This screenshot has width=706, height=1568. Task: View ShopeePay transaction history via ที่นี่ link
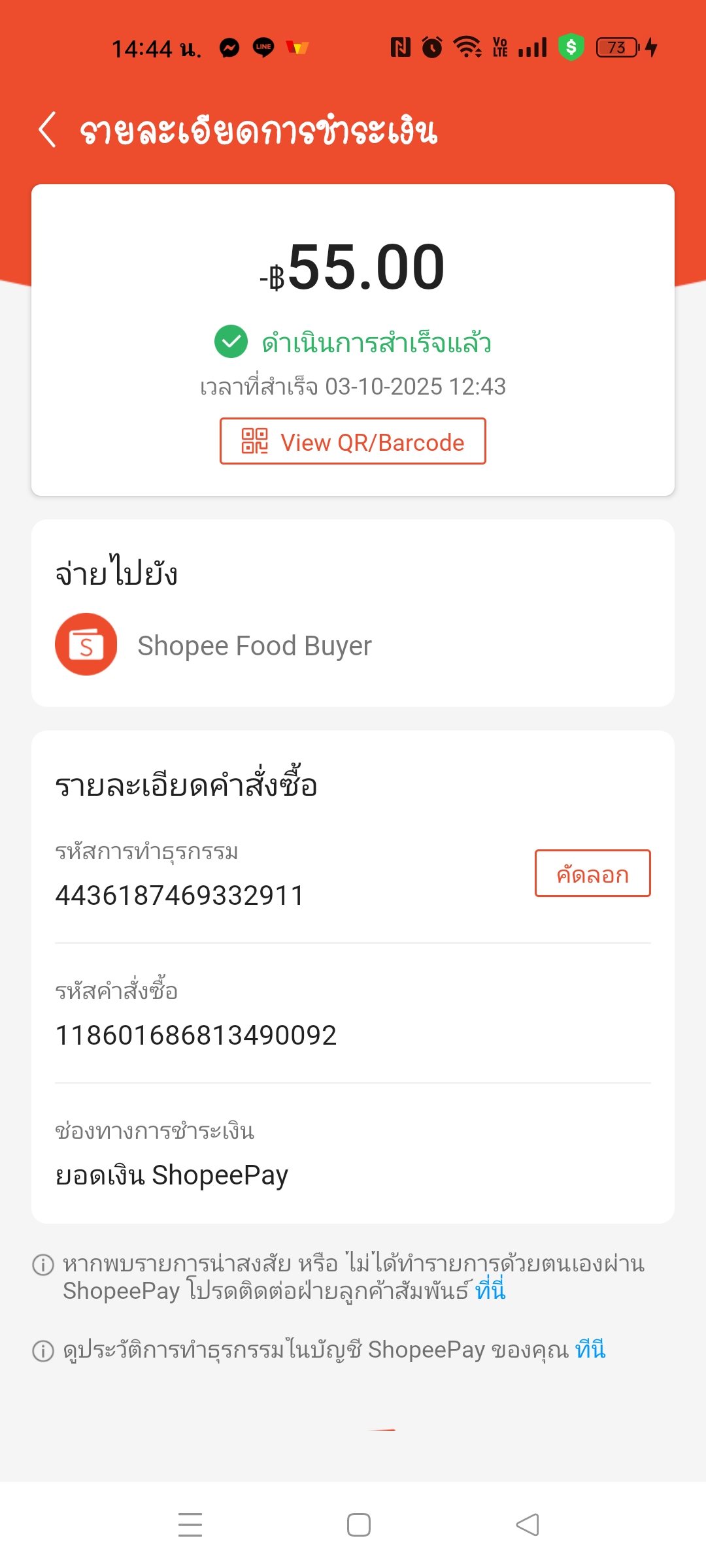click(x=590, y=1350)
